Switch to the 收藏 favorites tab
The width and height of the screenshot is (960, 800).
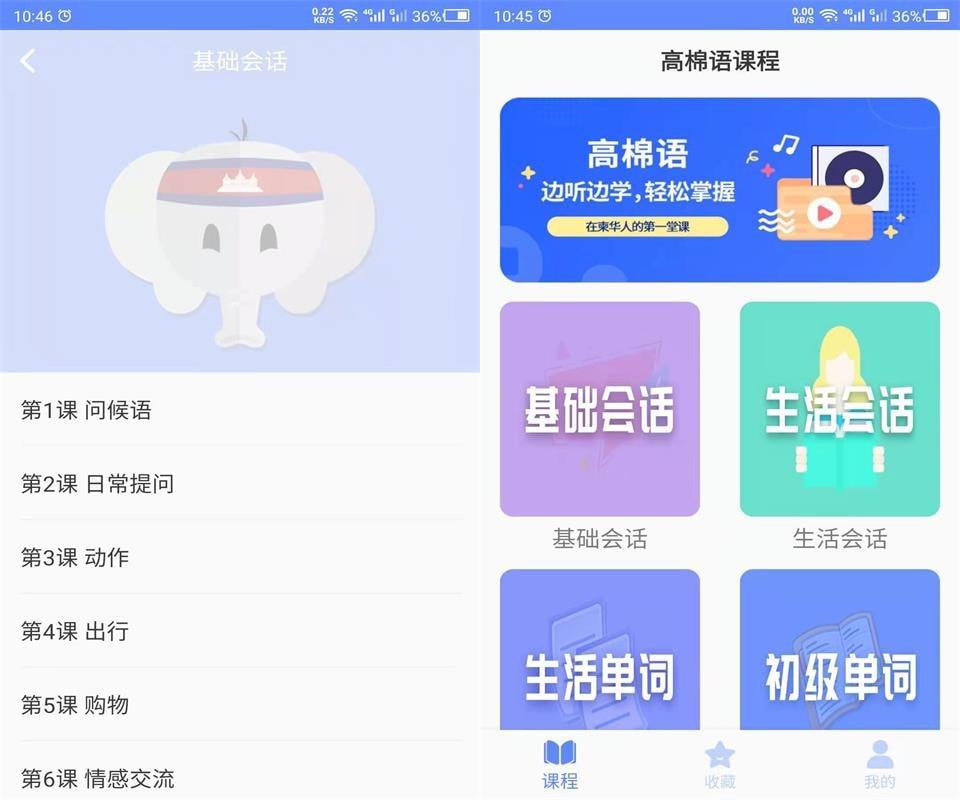719,765
